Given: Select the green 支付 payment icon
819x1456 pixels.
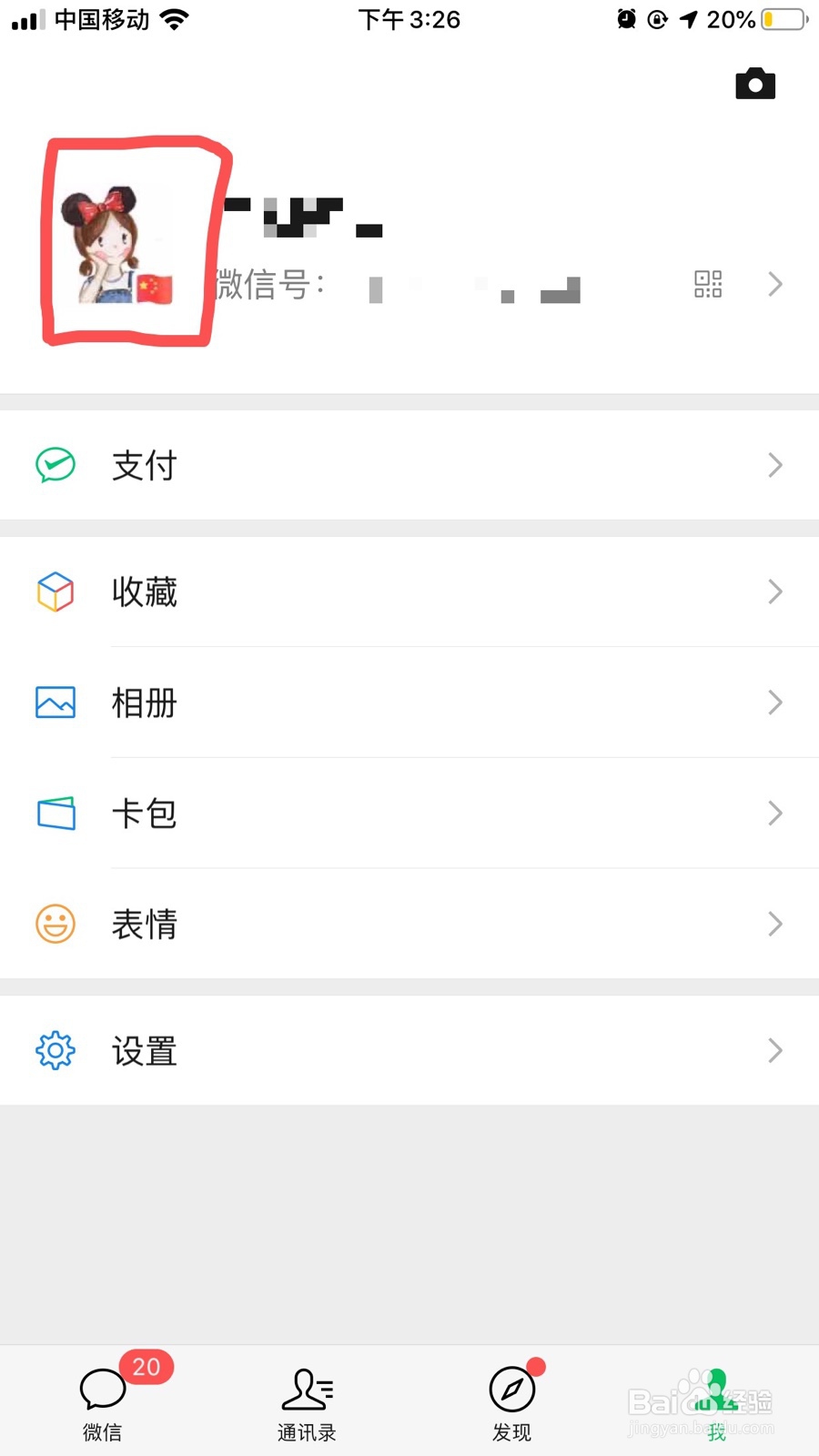Looking at the screenshot, I should (55, 465).
